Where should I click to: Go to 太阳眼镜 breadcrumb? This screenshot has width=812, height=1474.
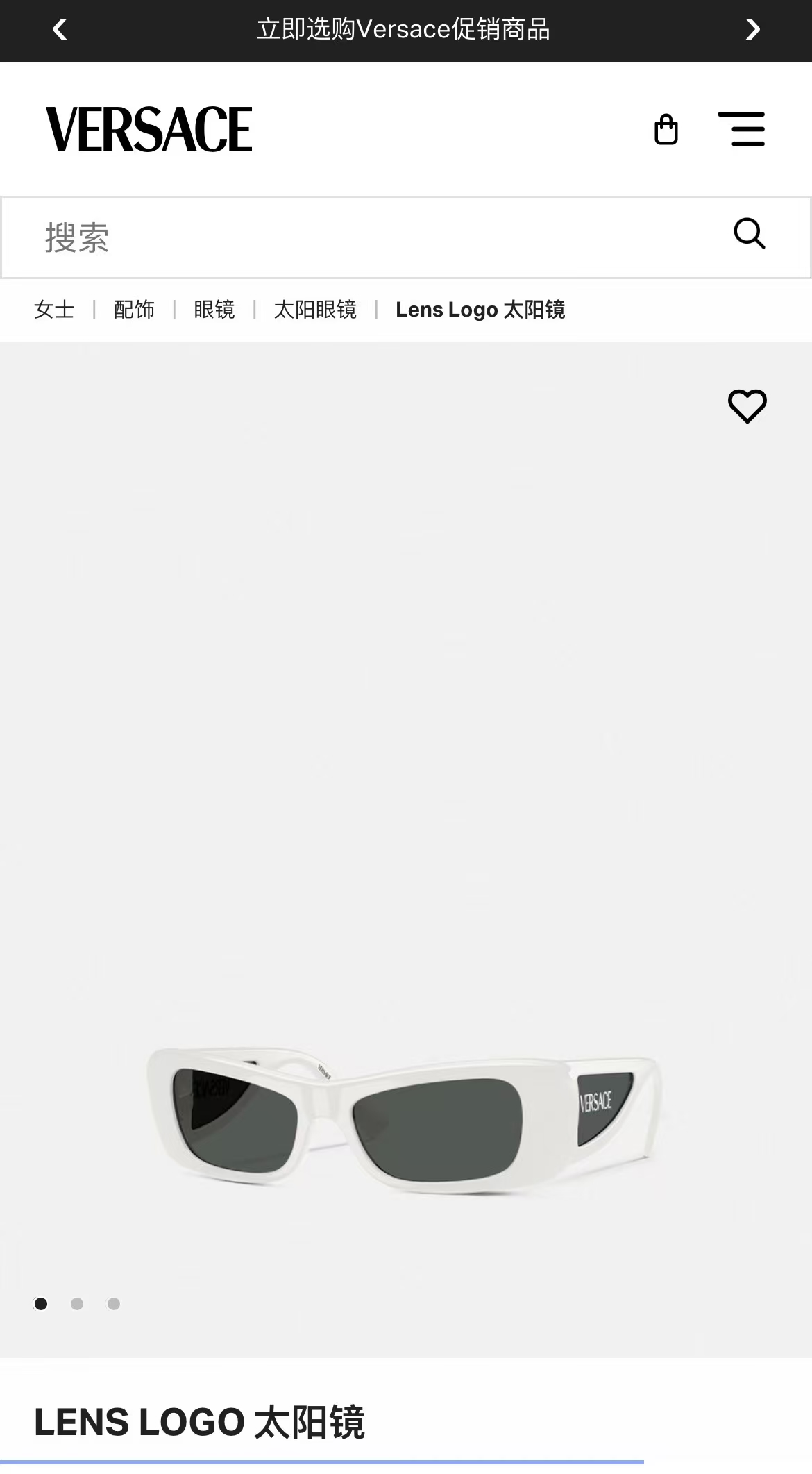(315, 310)
